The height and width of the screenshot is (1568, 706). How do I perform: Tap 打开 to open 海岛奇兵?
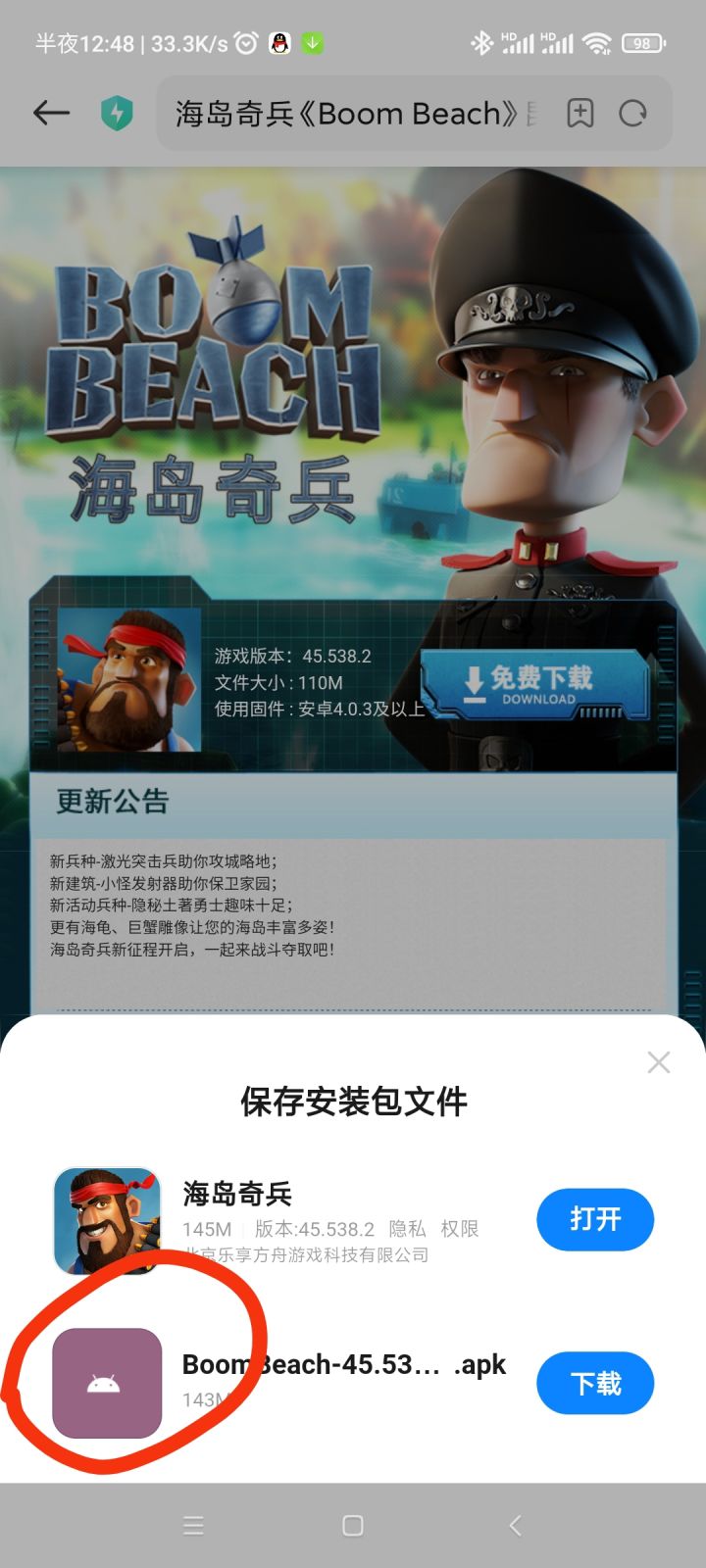(594, 1219)
